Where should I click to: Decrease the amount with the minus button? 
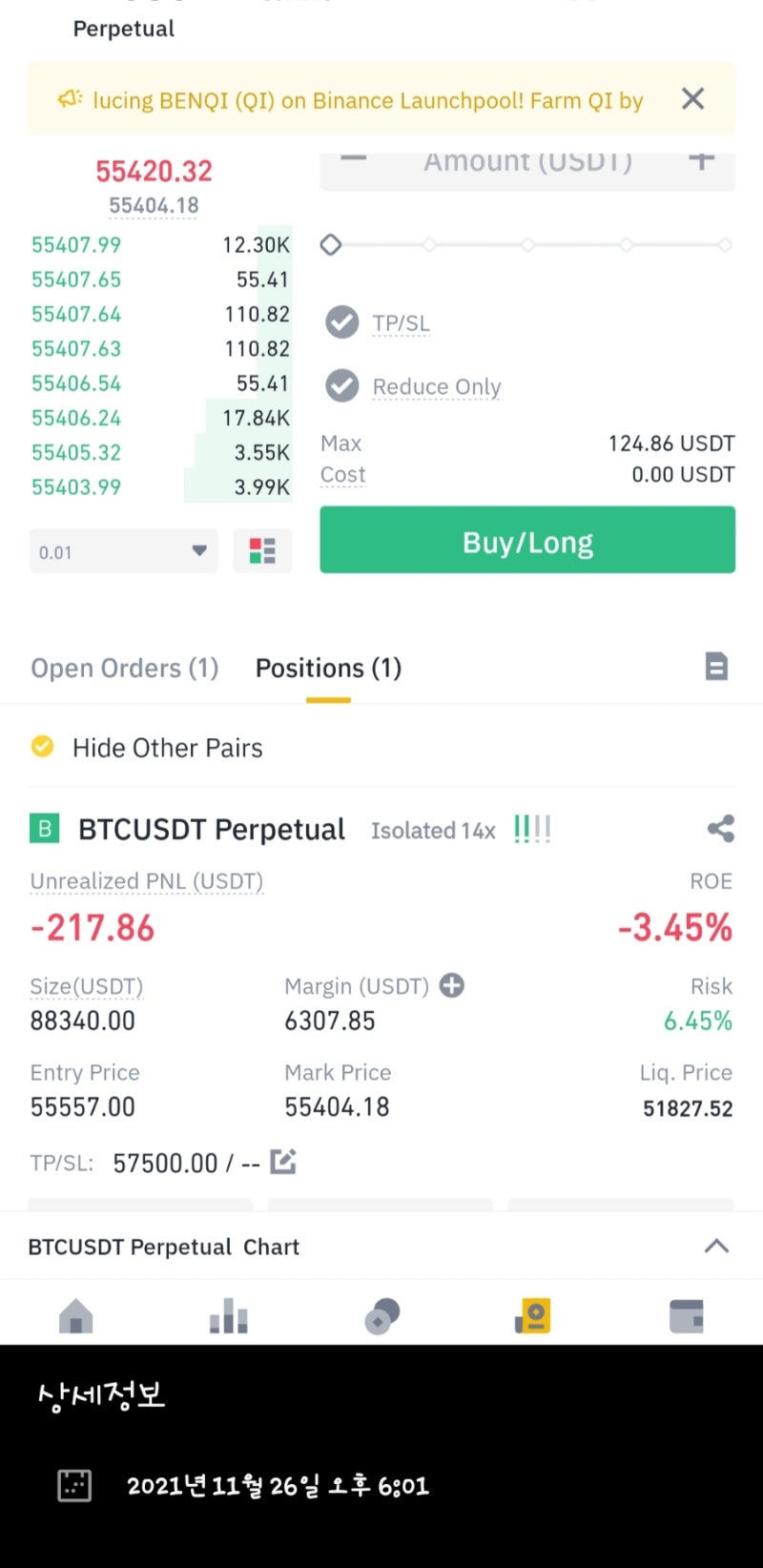[353, 160]
